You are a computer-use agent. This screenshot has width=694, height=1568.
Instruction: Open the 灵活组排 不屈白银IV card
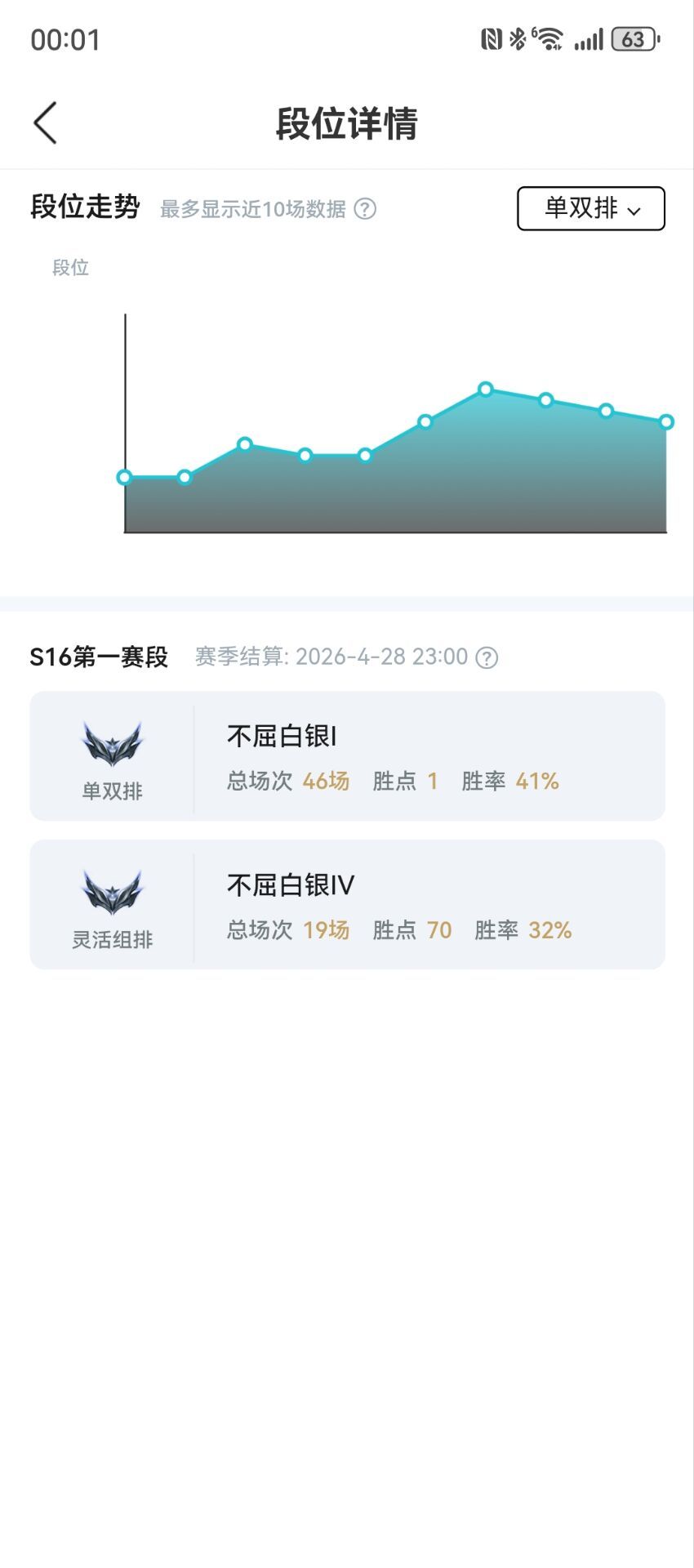[347, 905]
